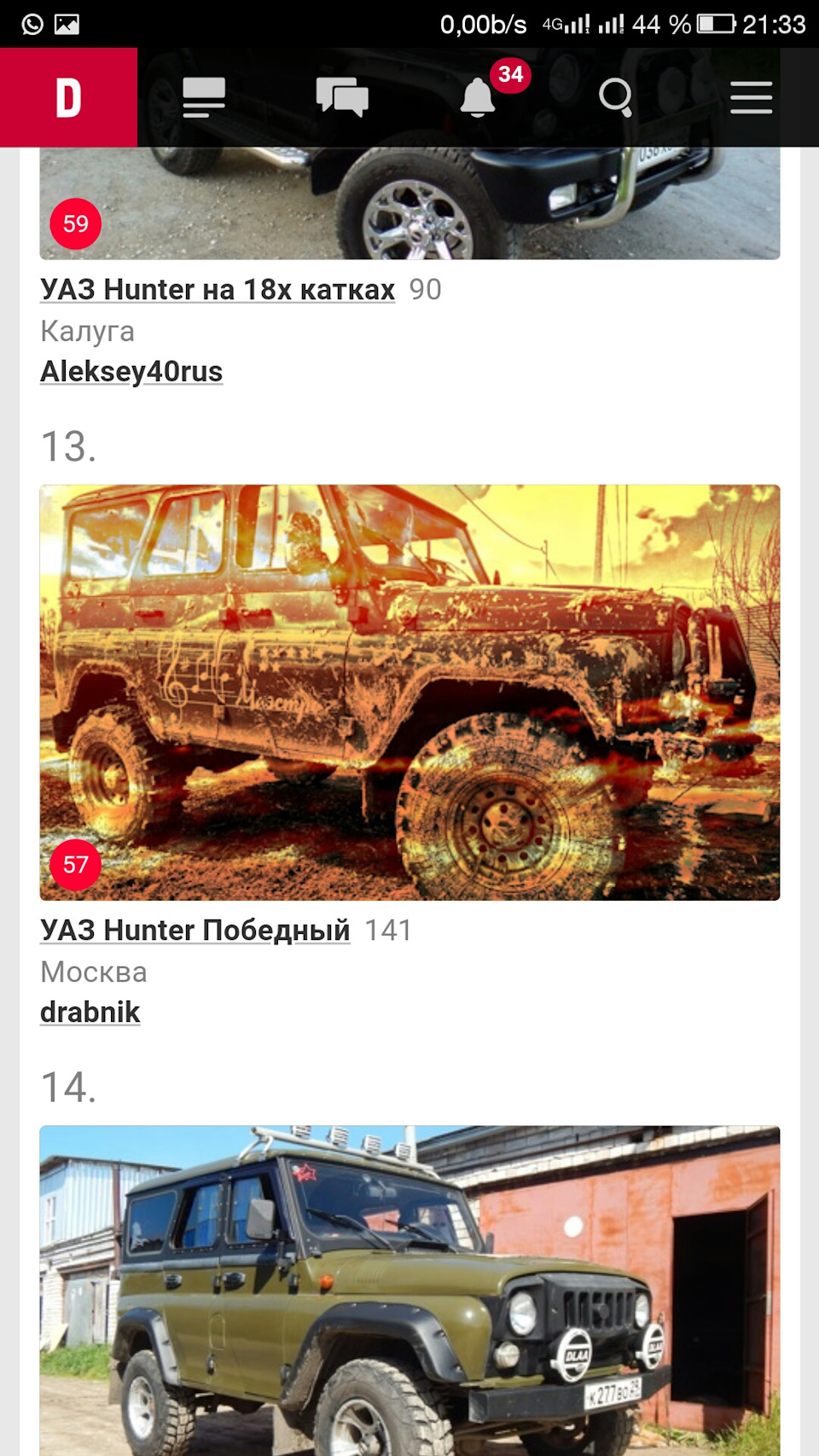
Task: Open the feed icon in top bar
Action: [204, 97]
